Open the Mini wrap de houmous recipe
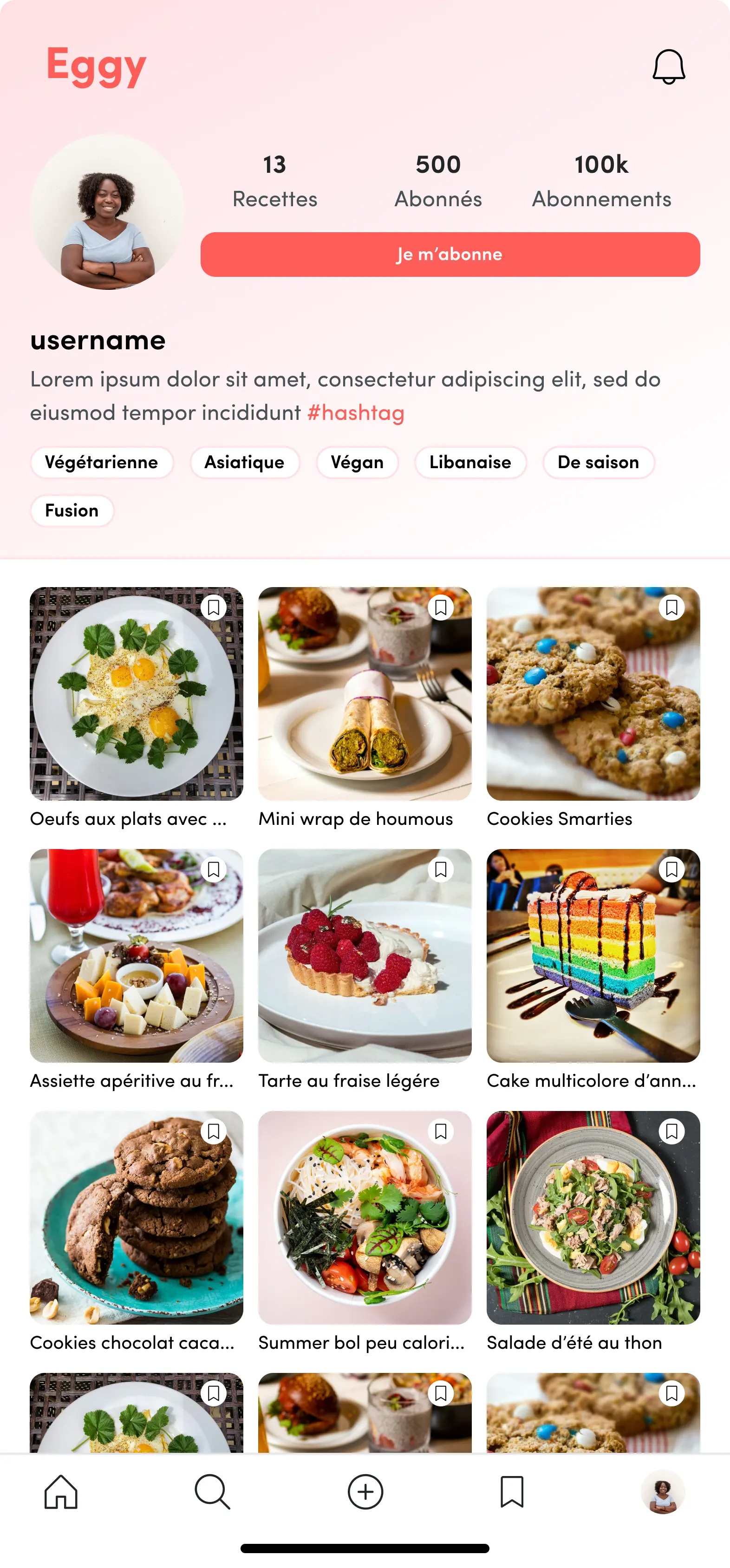The height and width of the screenshot is (1568, 730). 365,694
